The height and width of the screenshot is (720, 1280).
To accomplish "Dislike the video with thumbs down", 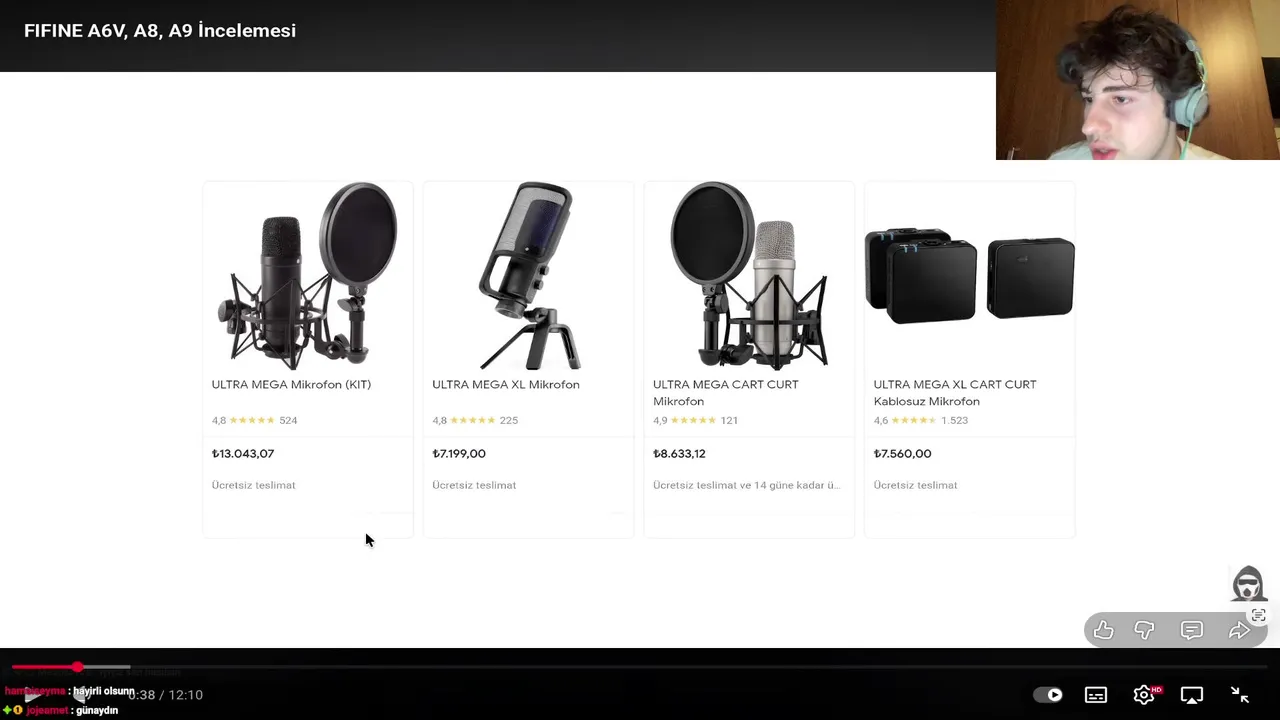I will point(1144,630).
